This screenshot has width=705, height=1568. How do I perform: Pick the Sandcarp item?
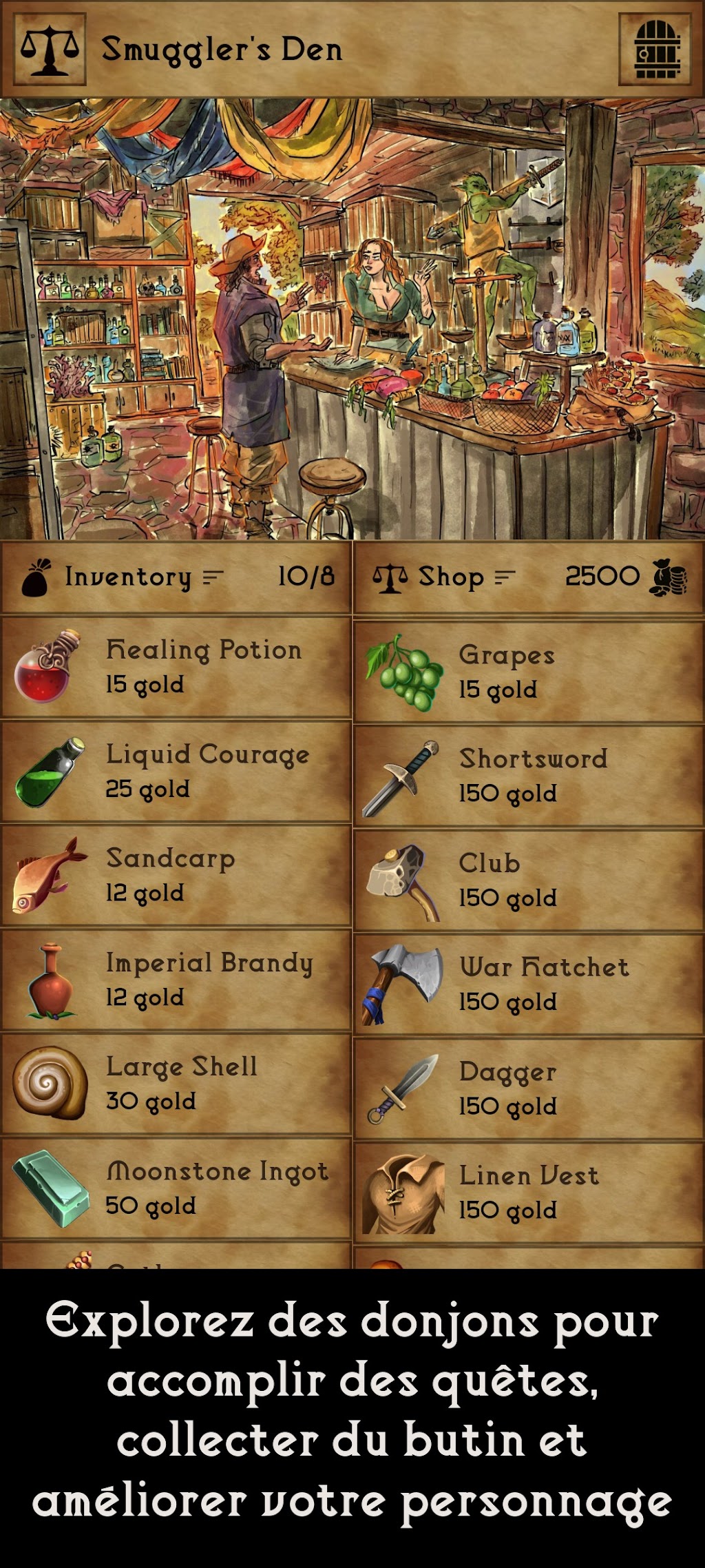176,876
